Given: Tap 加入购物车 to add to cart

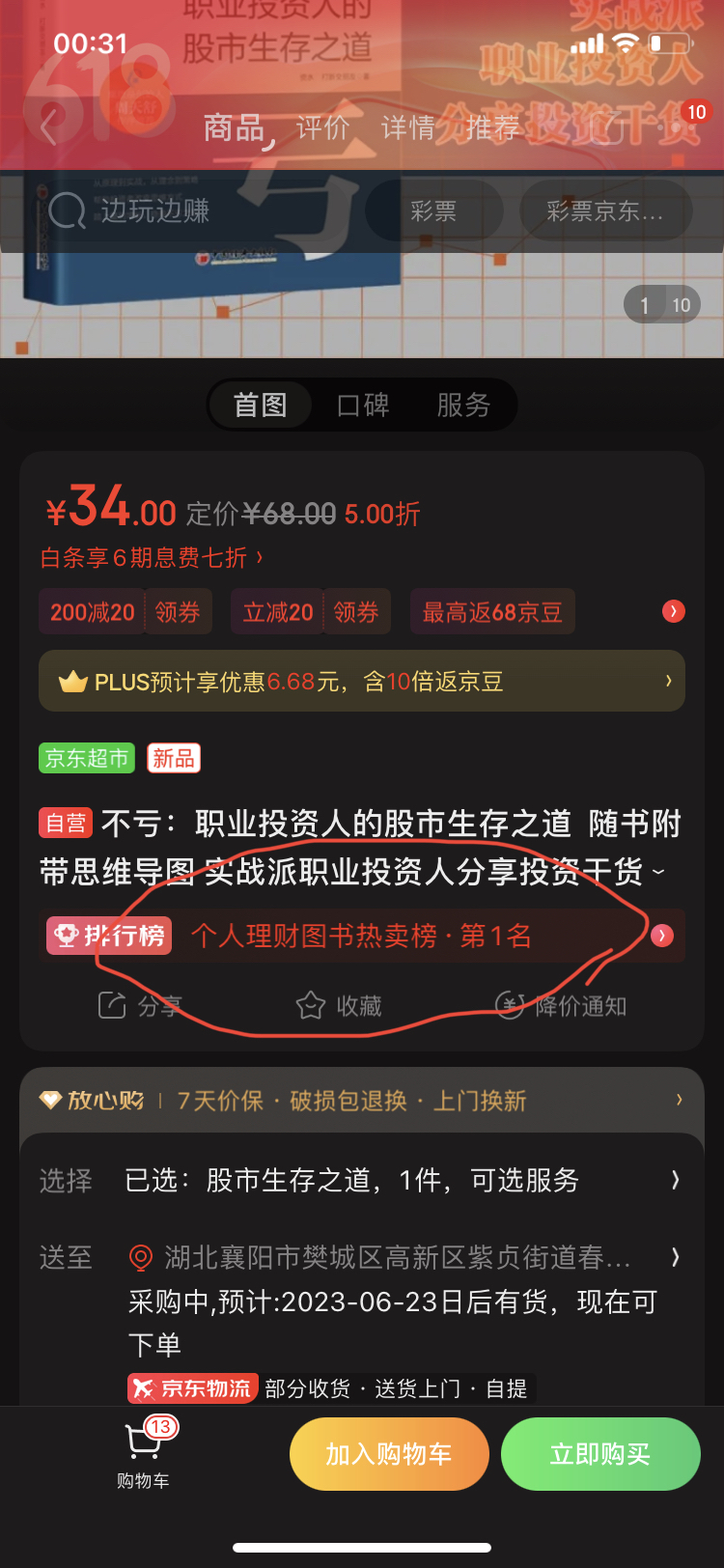Looking at the screenshot, I should coord(389,1454).
